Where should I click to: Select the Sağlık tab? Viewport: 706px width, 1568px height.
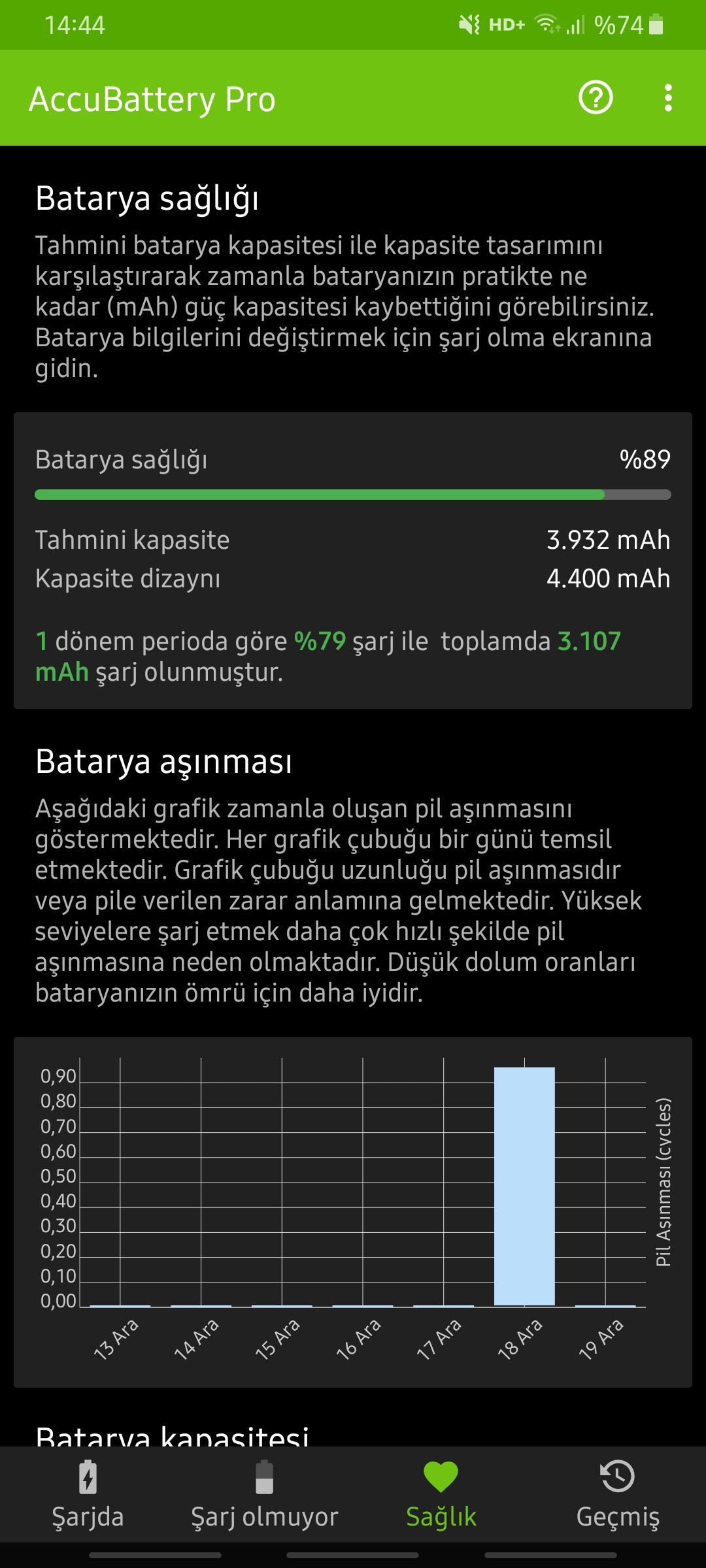[x=441, y=1495]
